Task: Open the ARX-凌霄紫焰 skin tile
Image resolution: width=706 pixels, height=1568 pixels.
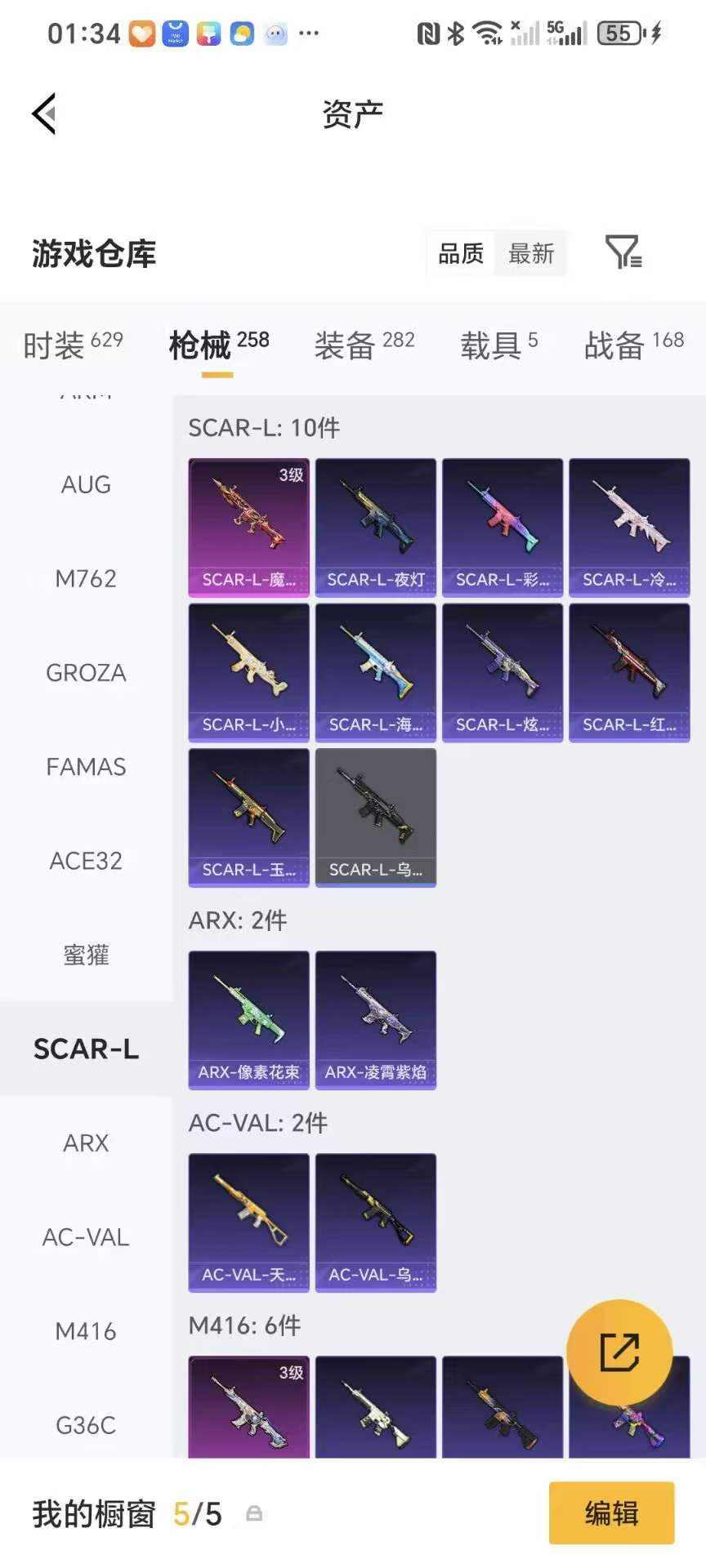Action: point(376,1020)
